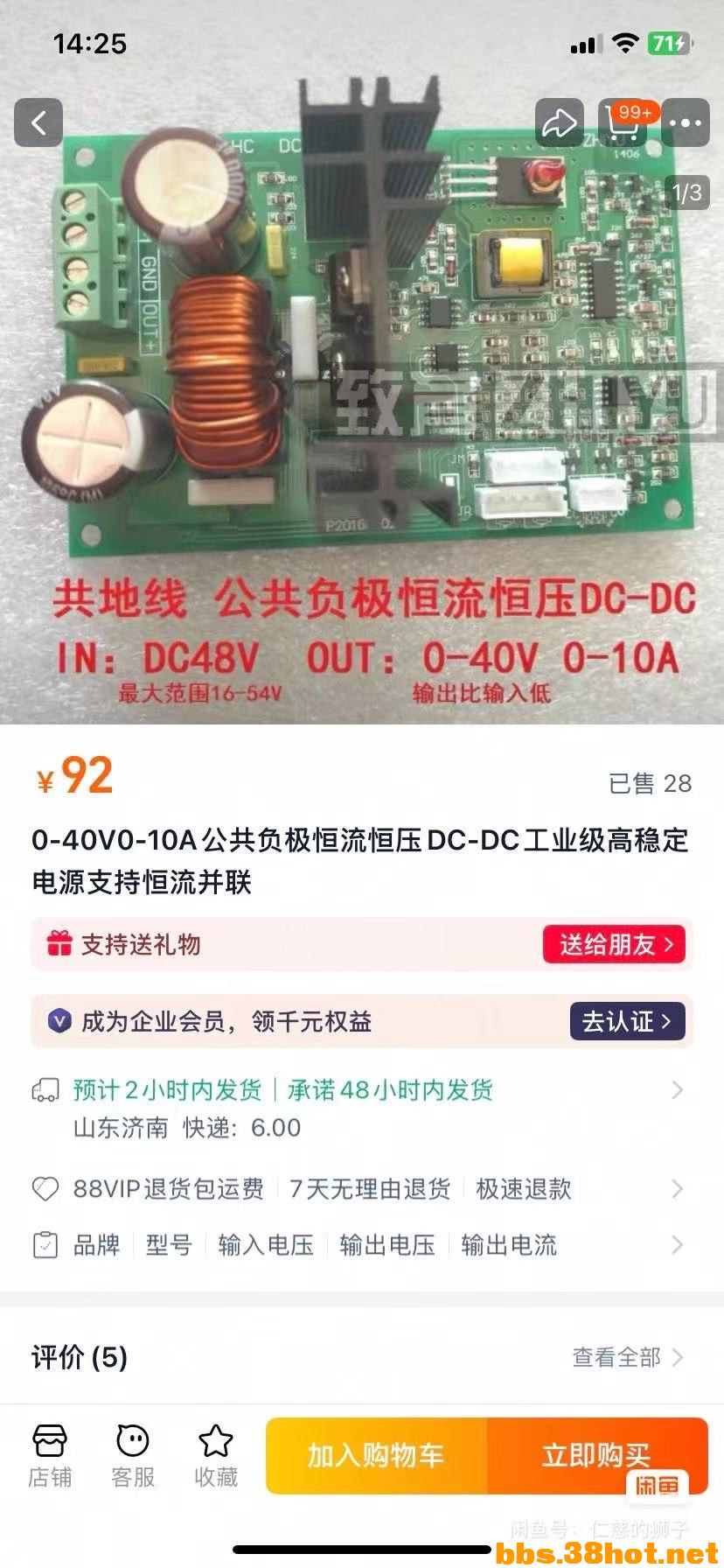Tap 立即购买 to buy now

(x=596, y=1455)
